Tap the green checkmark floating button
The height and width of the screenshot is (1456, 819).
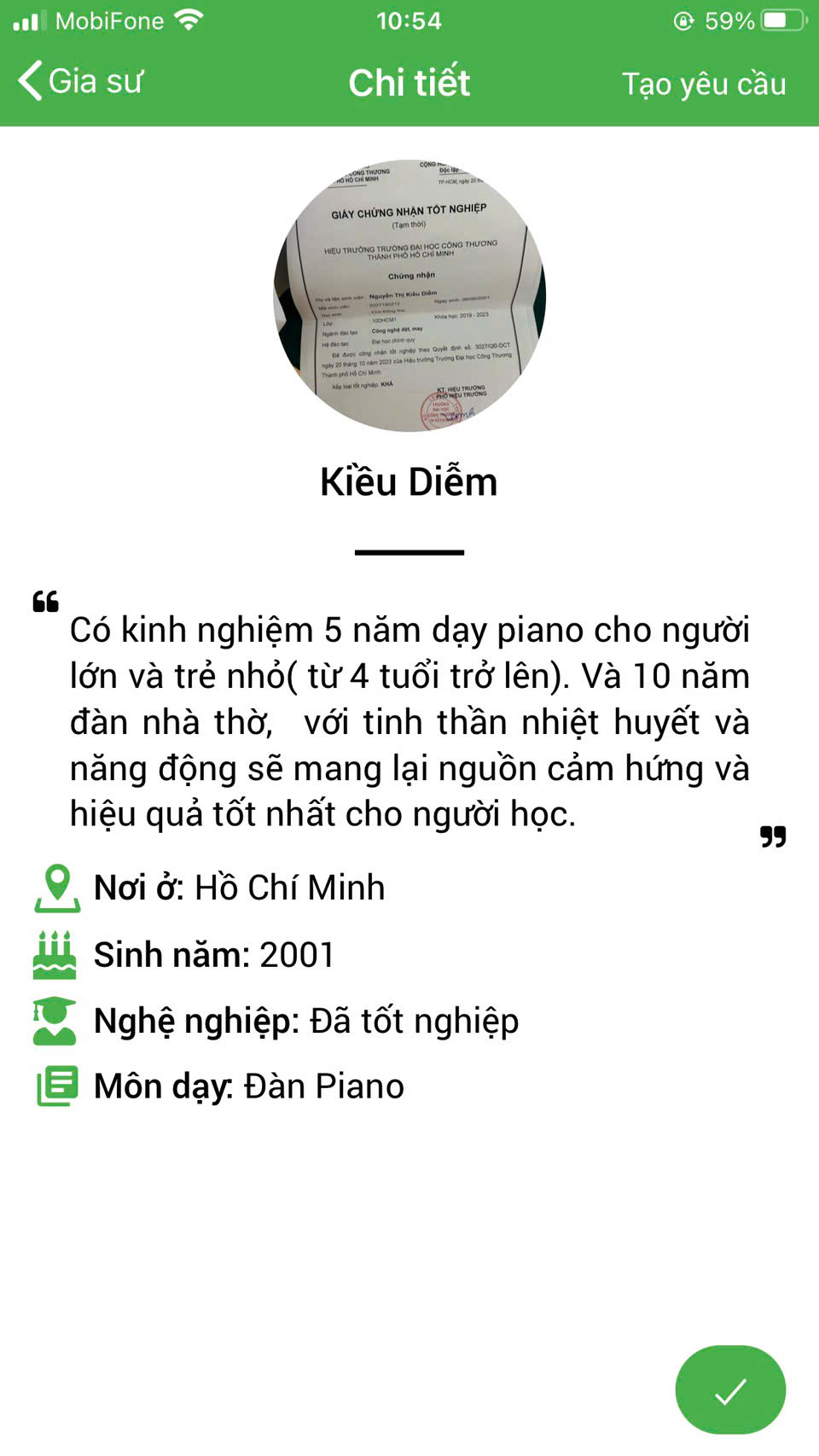730,1389
